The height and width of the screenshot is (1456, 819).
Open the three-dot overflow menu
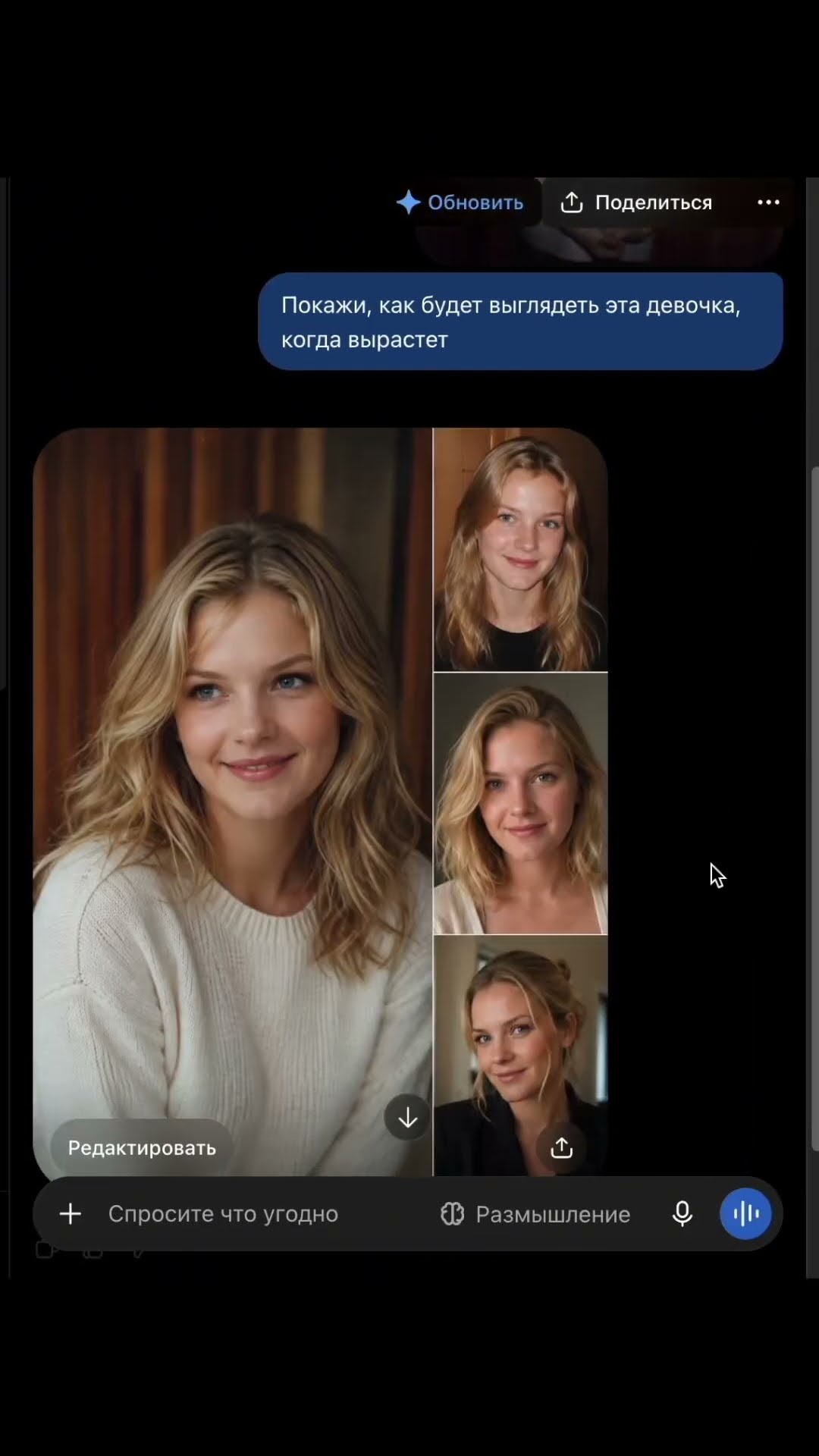click(768, 202)
